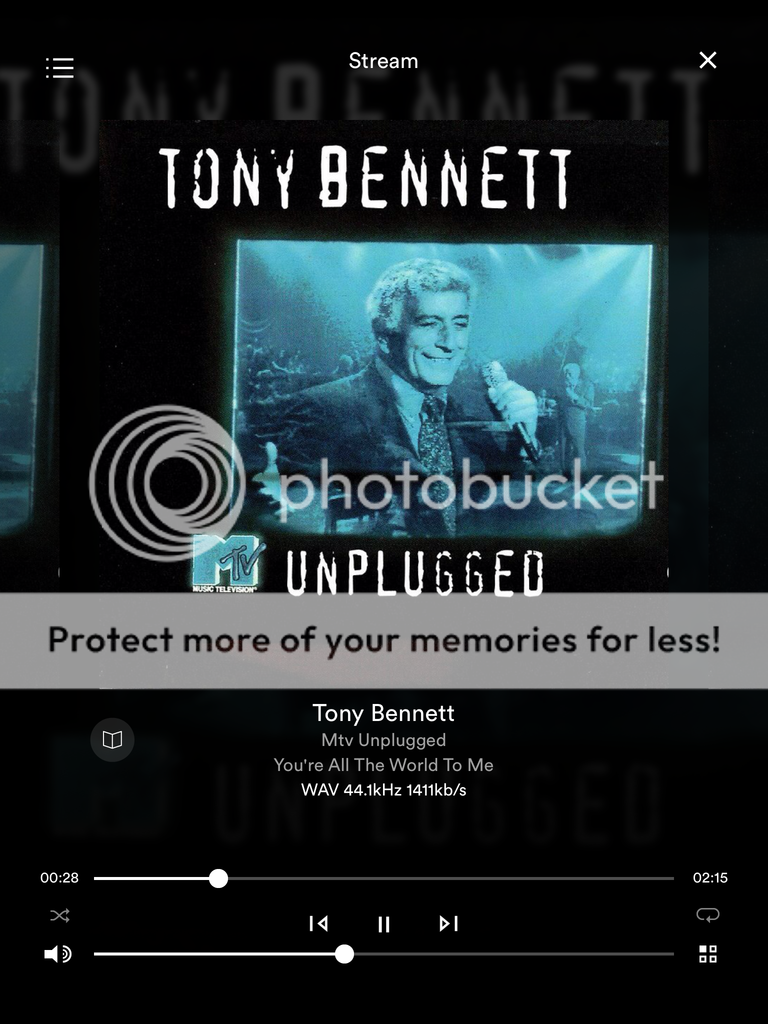
Task: Toggle repeat mode
Action: 708,915
